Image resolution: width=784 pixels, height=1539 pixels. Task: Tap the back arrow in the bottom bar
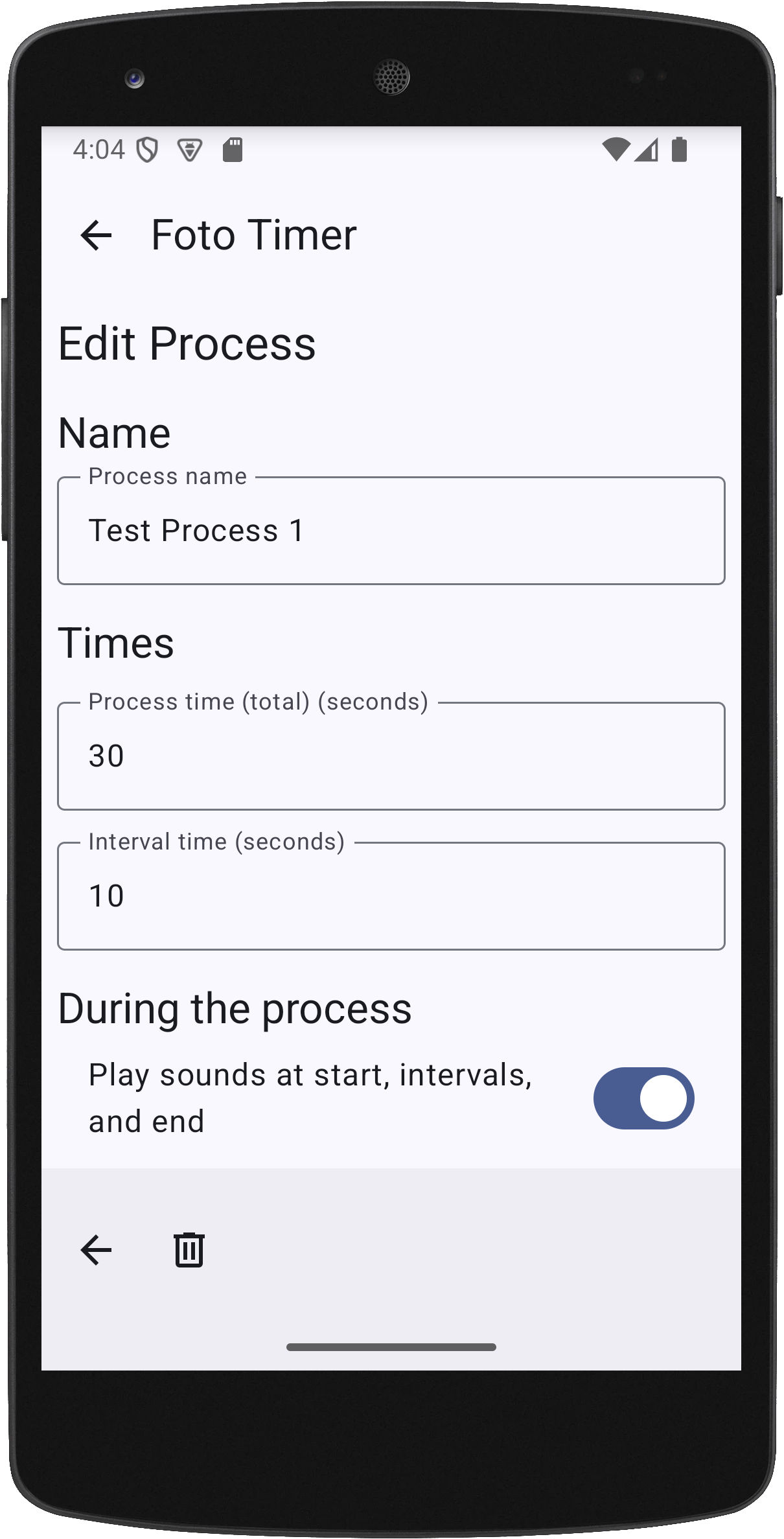point(96,1250)
